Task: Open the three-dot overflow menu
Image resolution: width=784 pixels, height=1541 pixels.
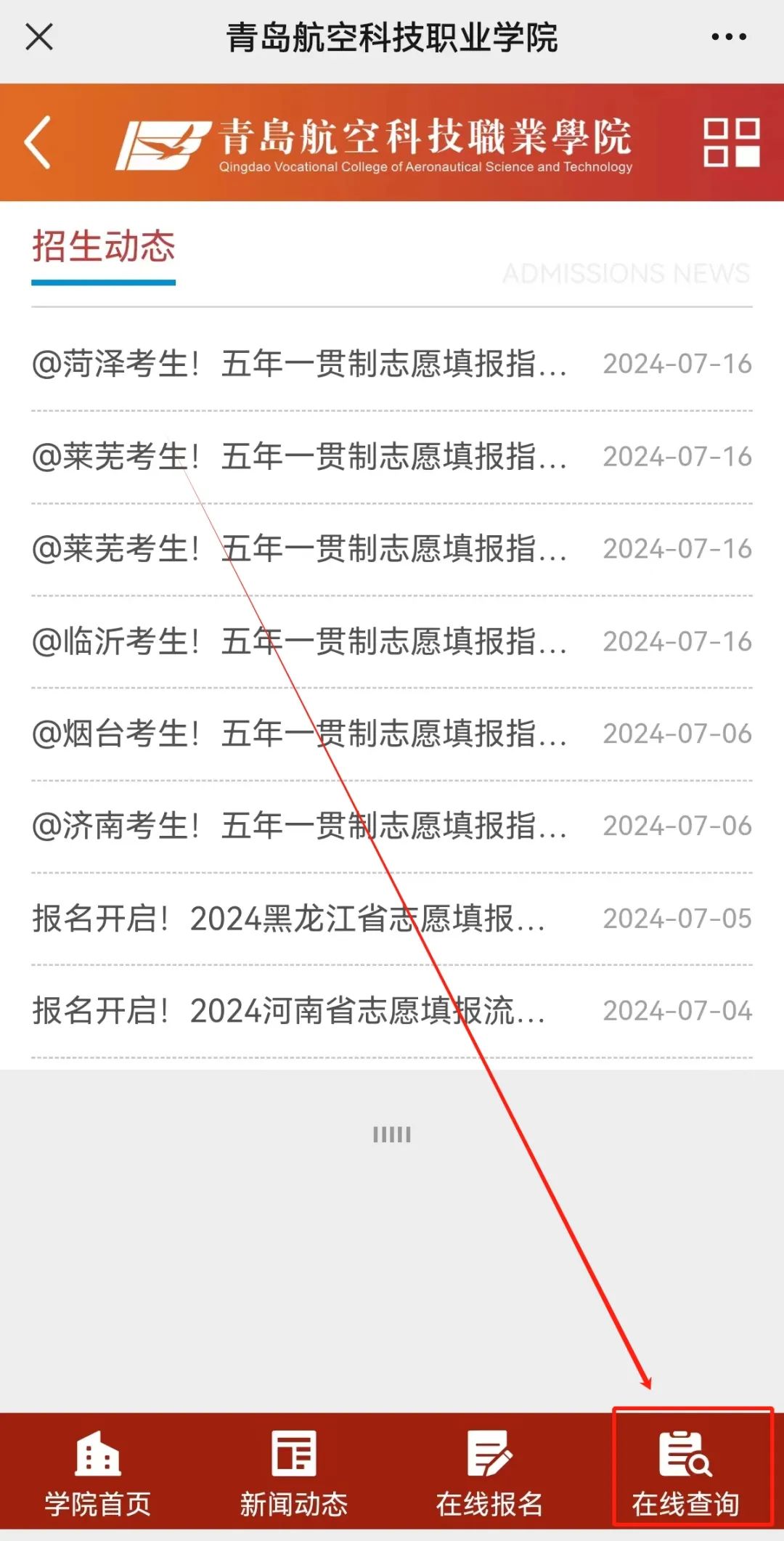Action: 728,36
